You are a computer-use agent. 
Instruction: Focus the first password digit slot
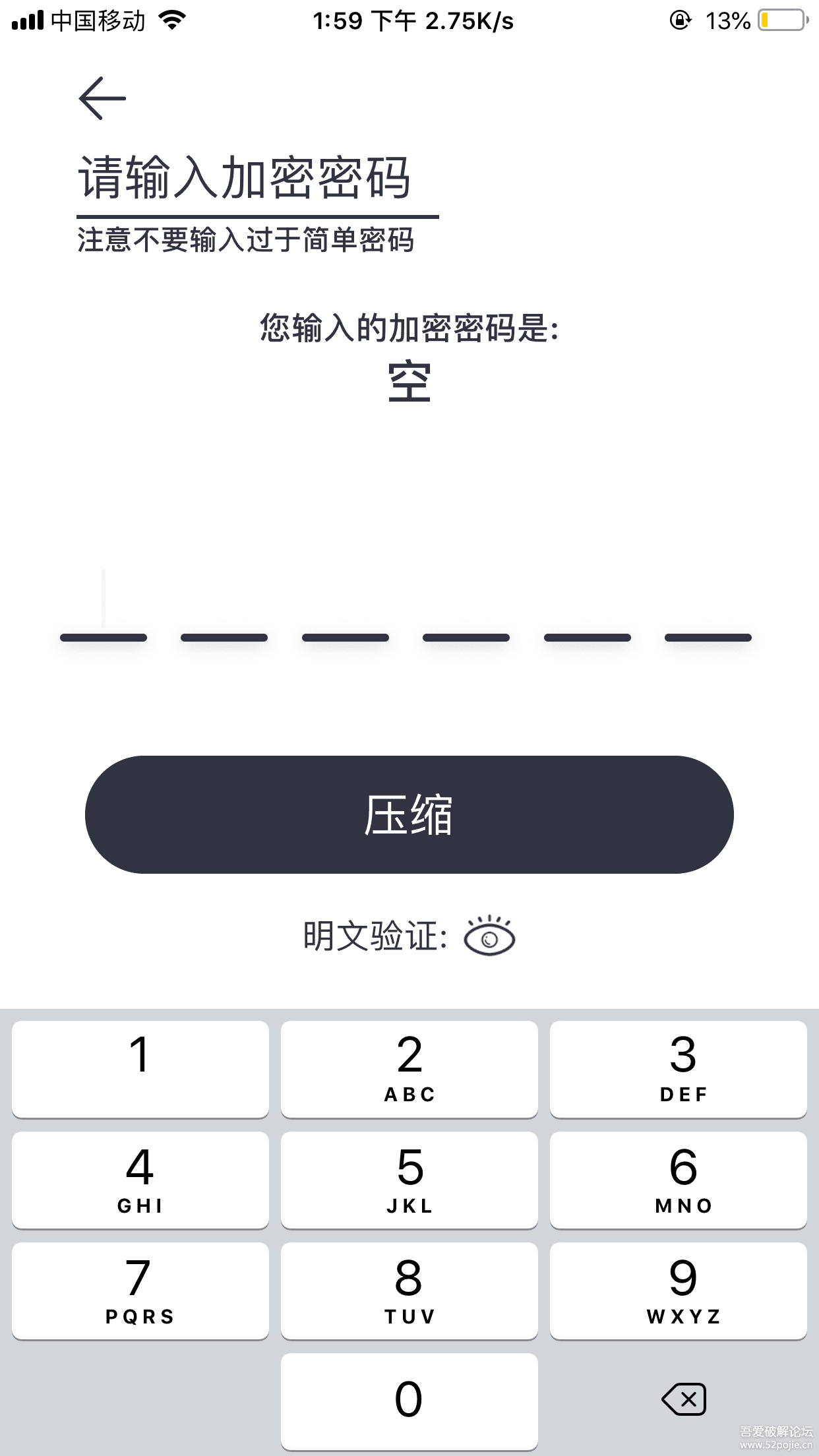tap(104, 613)
